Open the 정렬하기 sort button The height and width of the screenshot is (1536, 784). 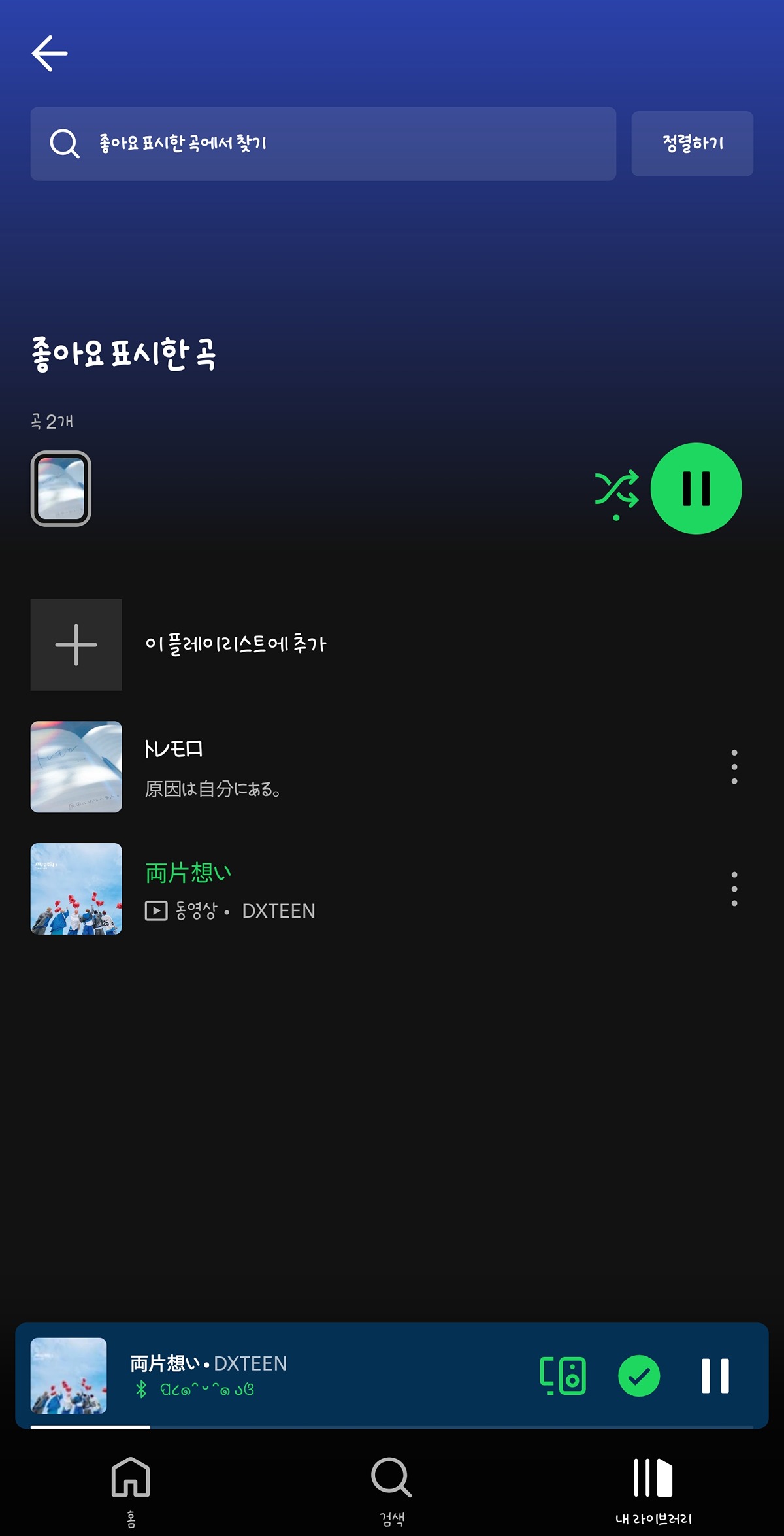[692, 144]
